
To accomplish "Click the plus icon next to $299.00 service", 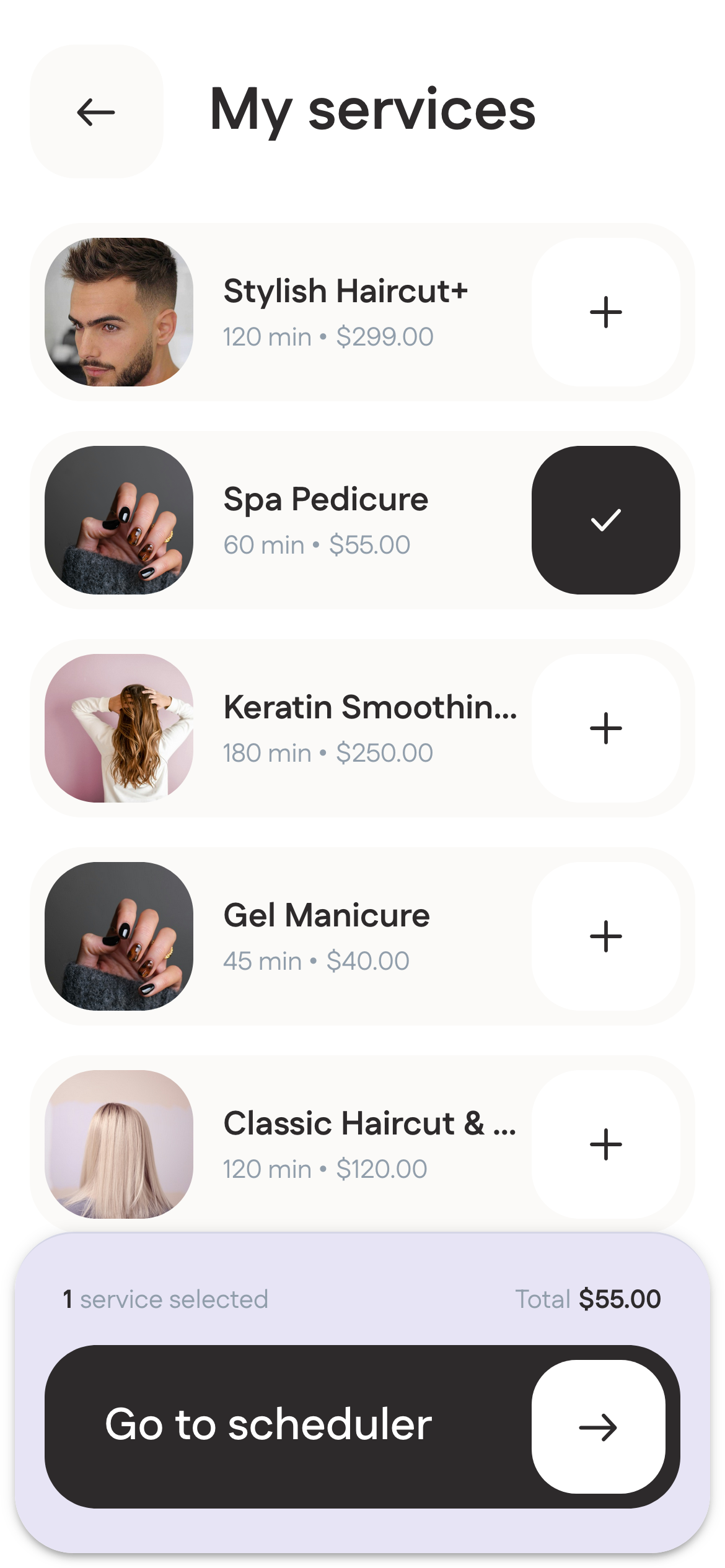I will pos(606,311).
